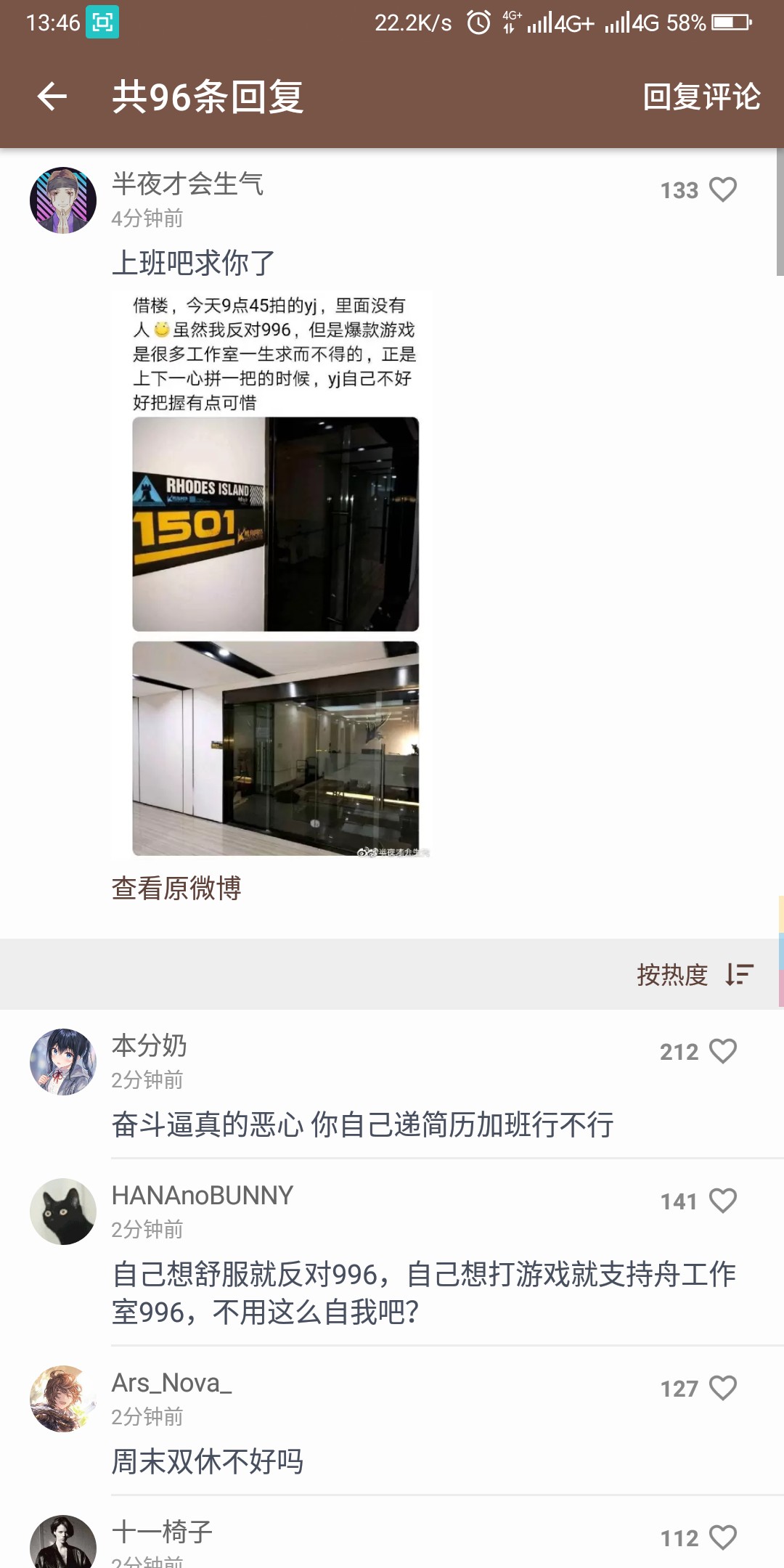784x1568 pixels.
Task: Like Ars_Nova_'s reply
Action: pyautogui.click(x=722, y=1388)
